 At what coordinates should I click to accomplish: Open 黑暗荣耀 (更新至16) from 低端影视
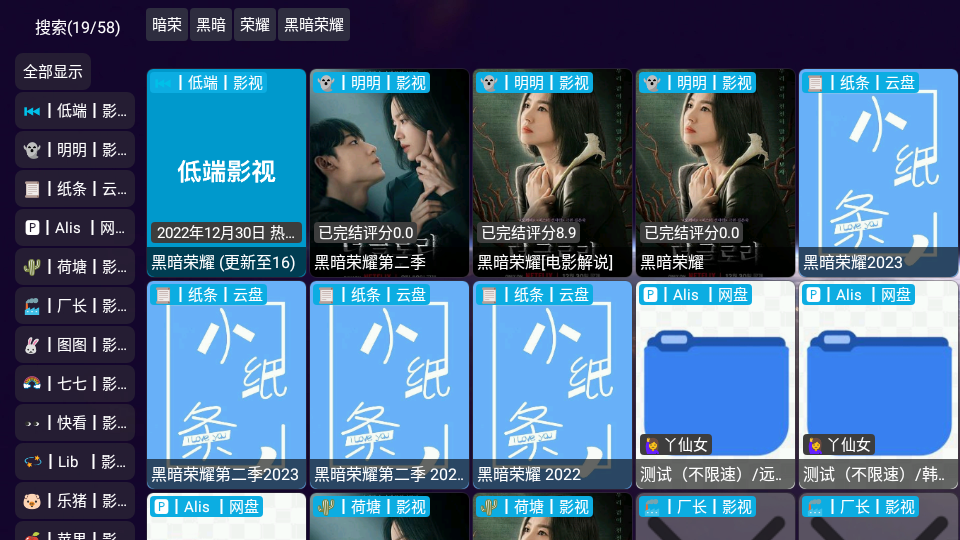(226, 172)
